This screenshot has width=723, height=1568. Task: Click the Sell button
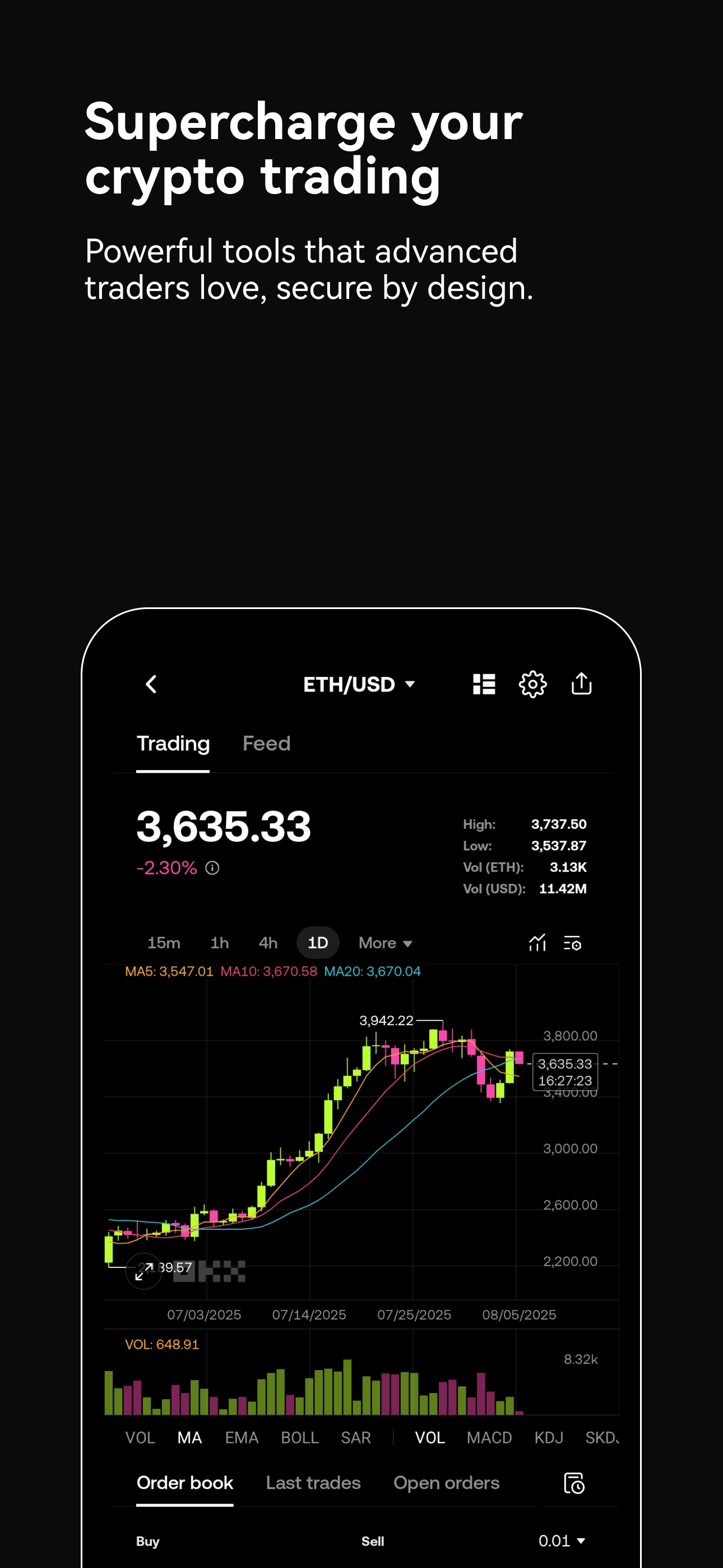pyautogui.click(x=373, y=1541)
